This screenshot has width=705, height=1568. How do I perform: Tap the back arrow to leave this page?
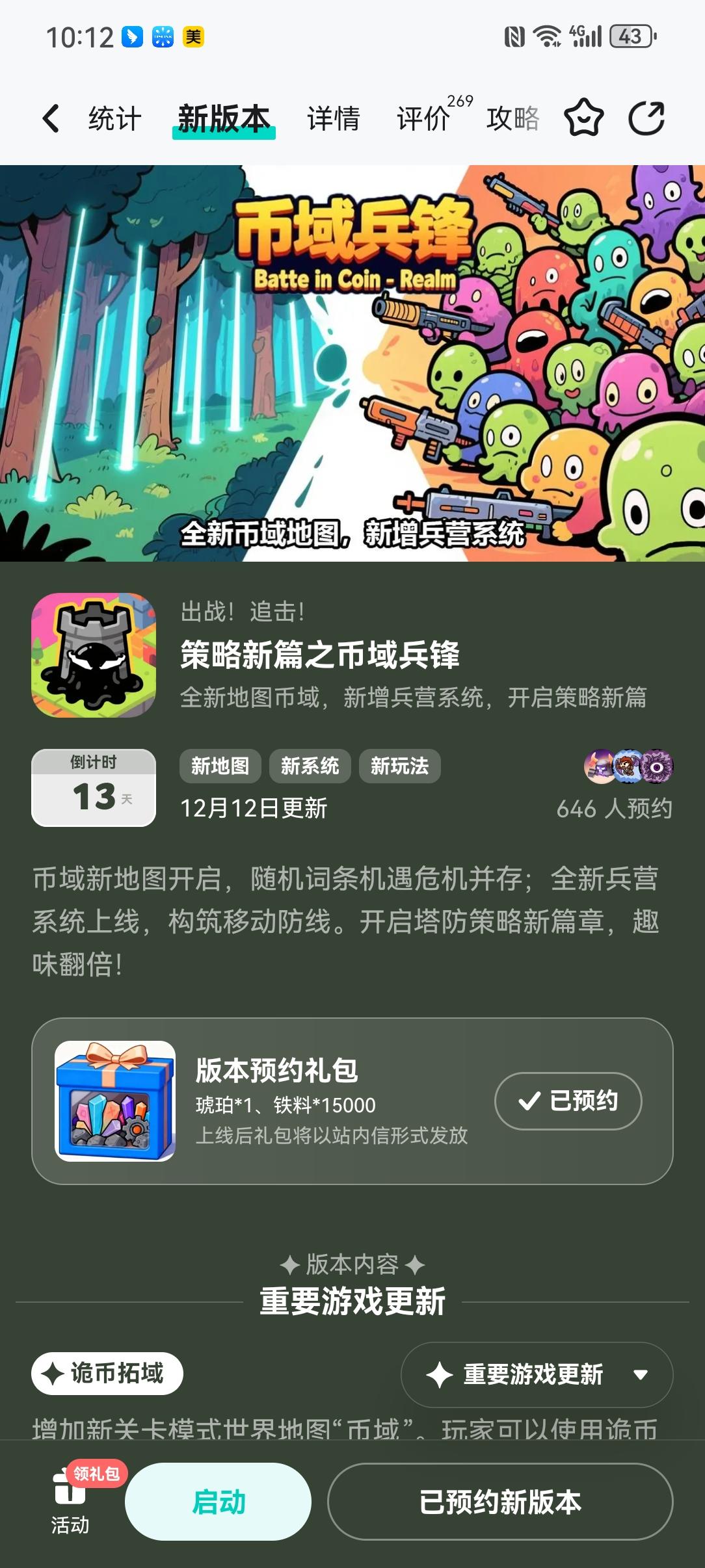51,117
